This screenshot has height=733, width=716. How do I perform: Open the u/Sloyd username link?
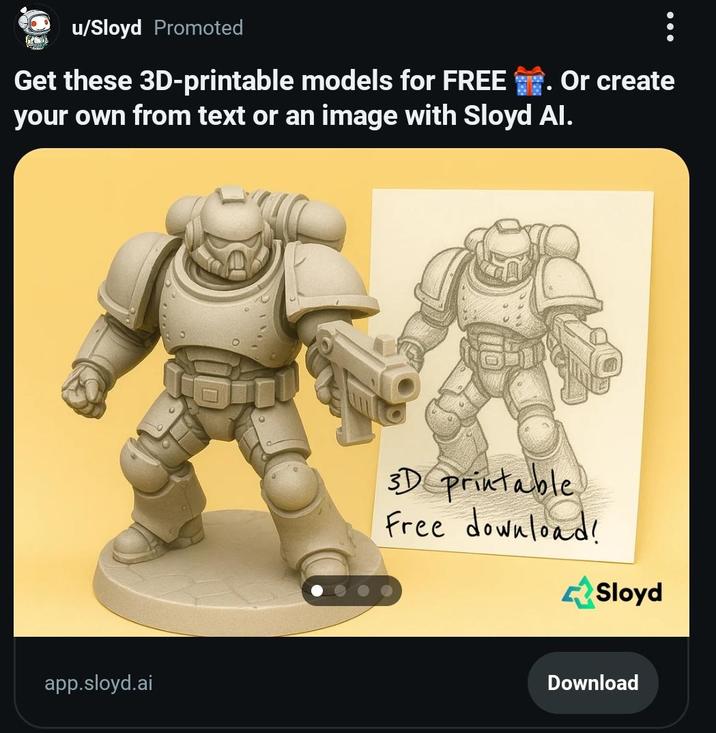tap(106, 28)
